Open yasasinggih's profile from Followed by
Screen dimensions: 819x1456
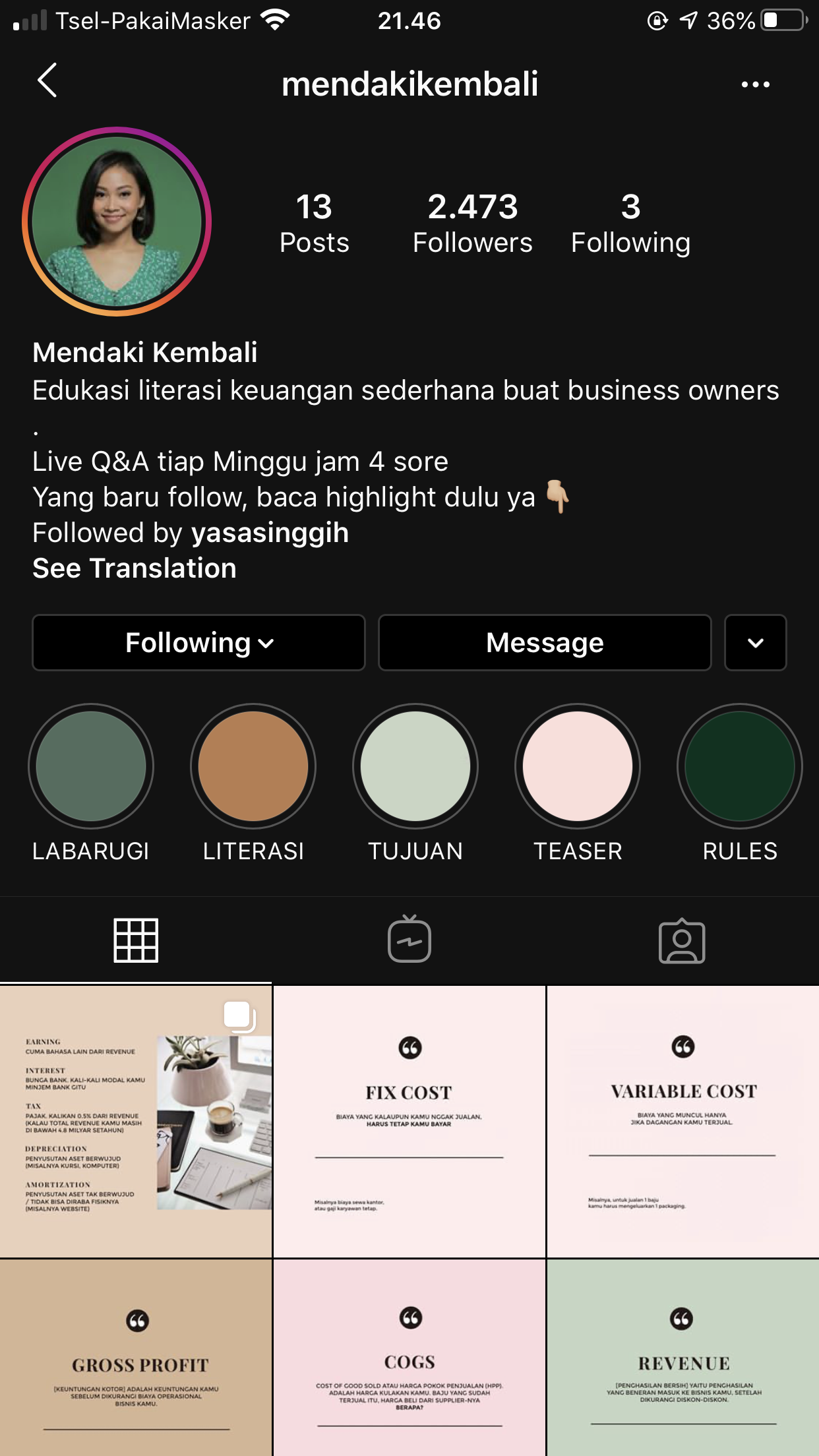click(269, 533)
